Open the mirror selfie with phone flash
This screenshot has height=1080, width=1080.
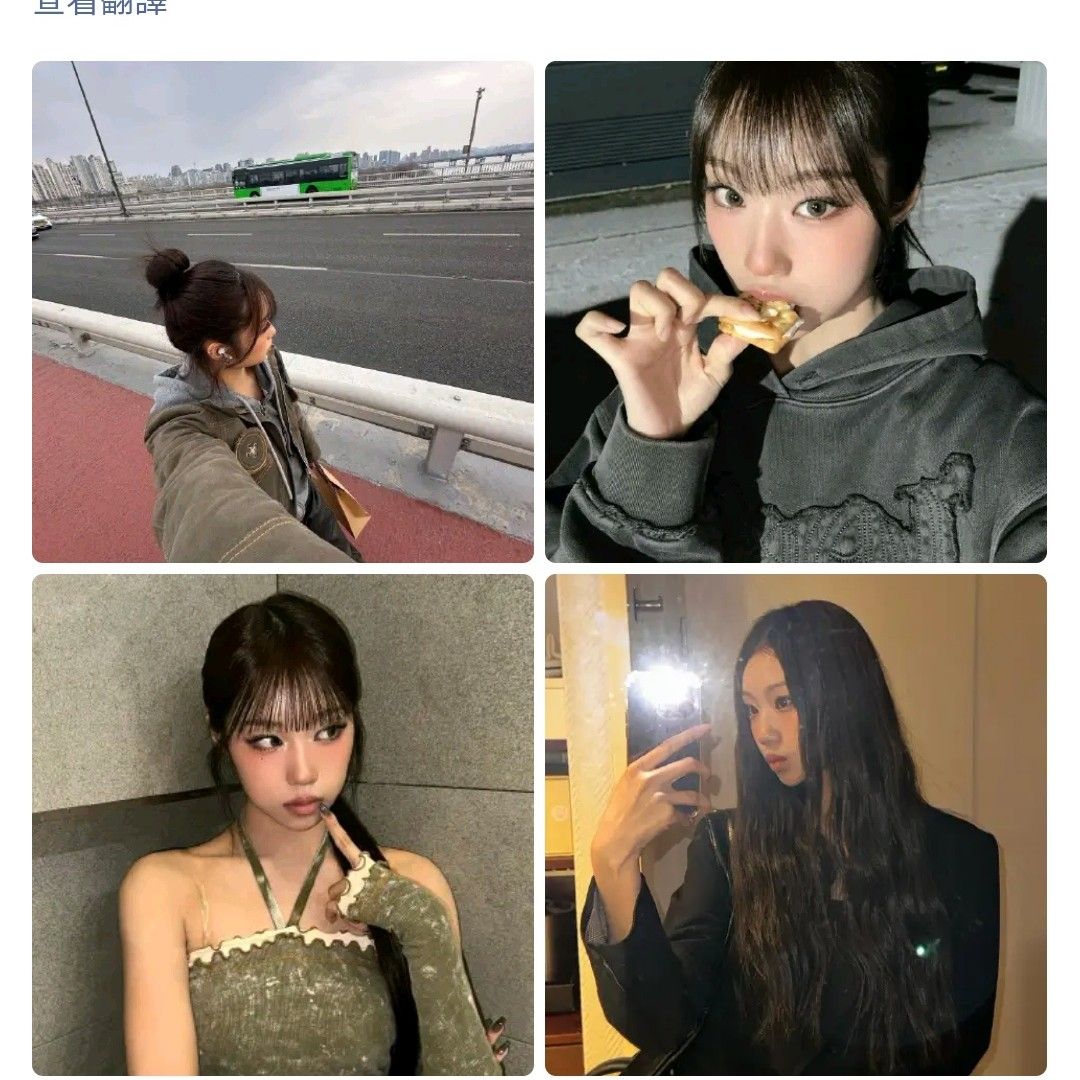[x=795, y=825]
